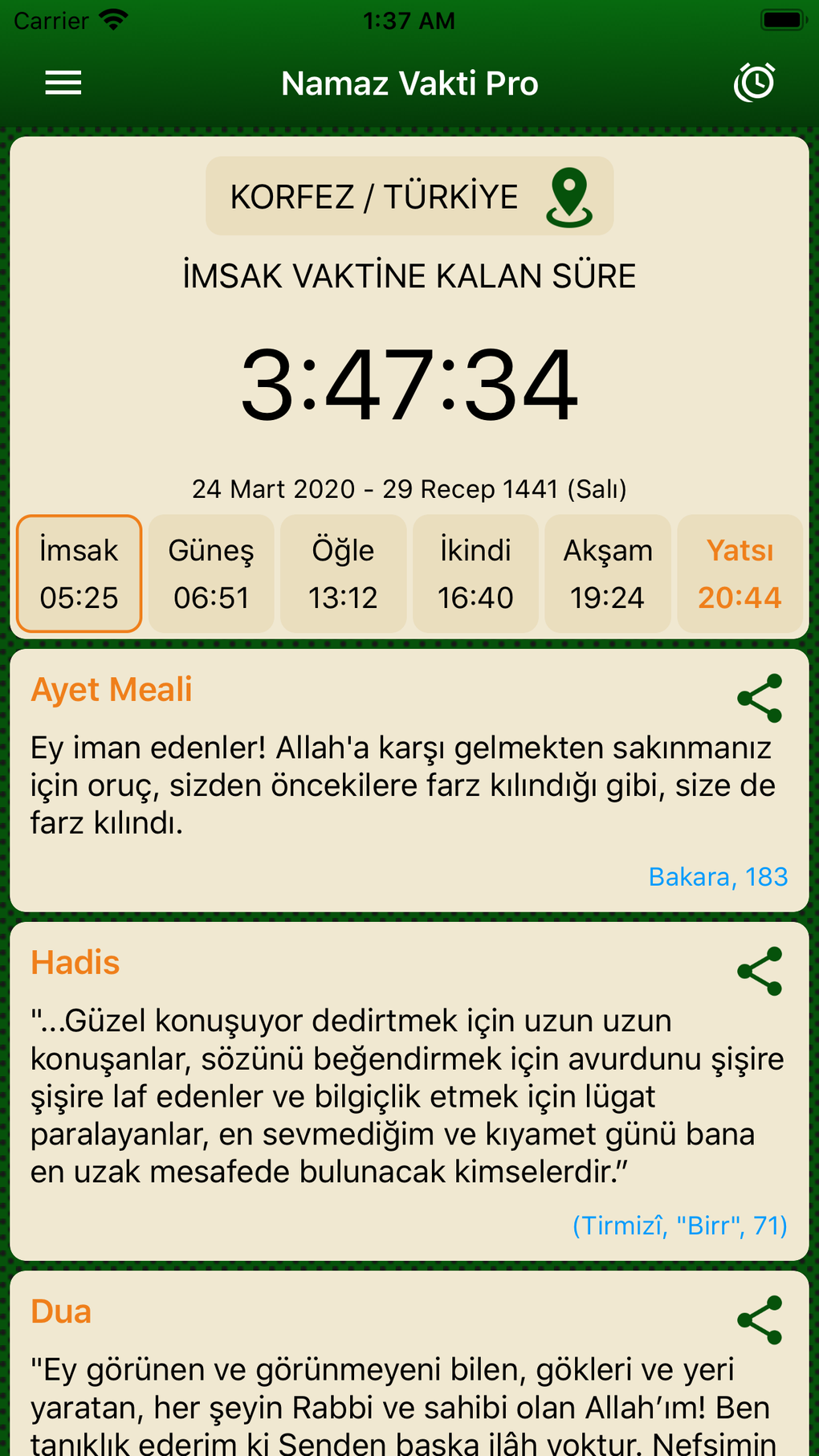Open the Bakara, 183 verse reference
The width and height of the screenshot is (819, 1456).
(719, 876)
